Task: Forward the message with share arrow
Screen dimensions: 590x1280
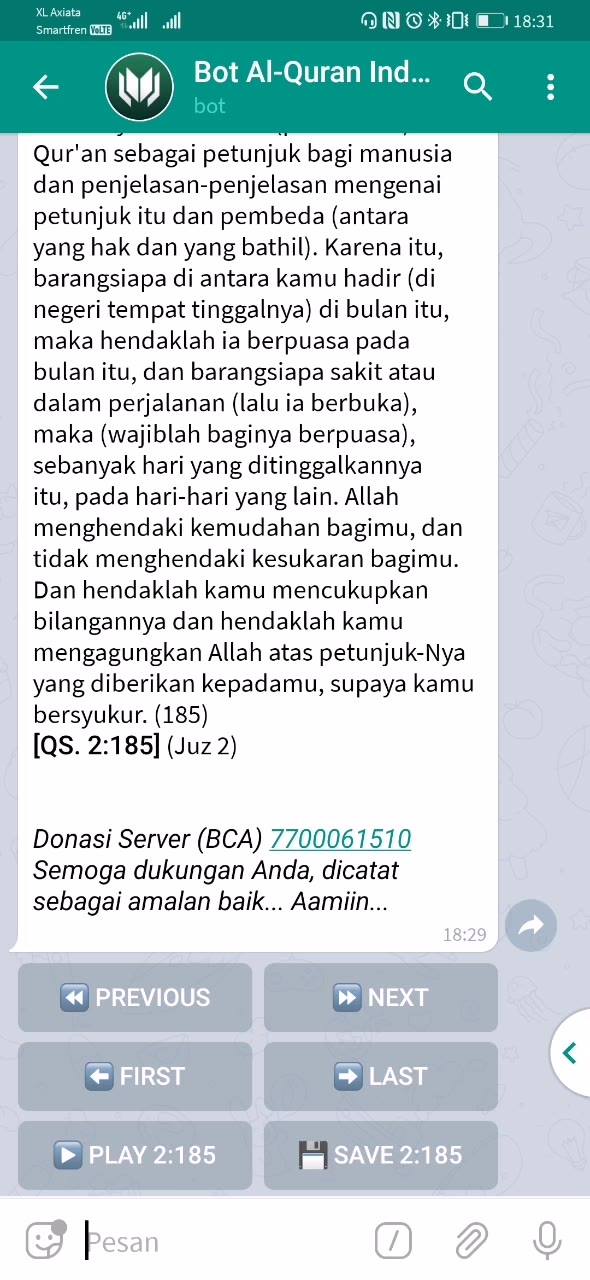Action: click(531, 926)
